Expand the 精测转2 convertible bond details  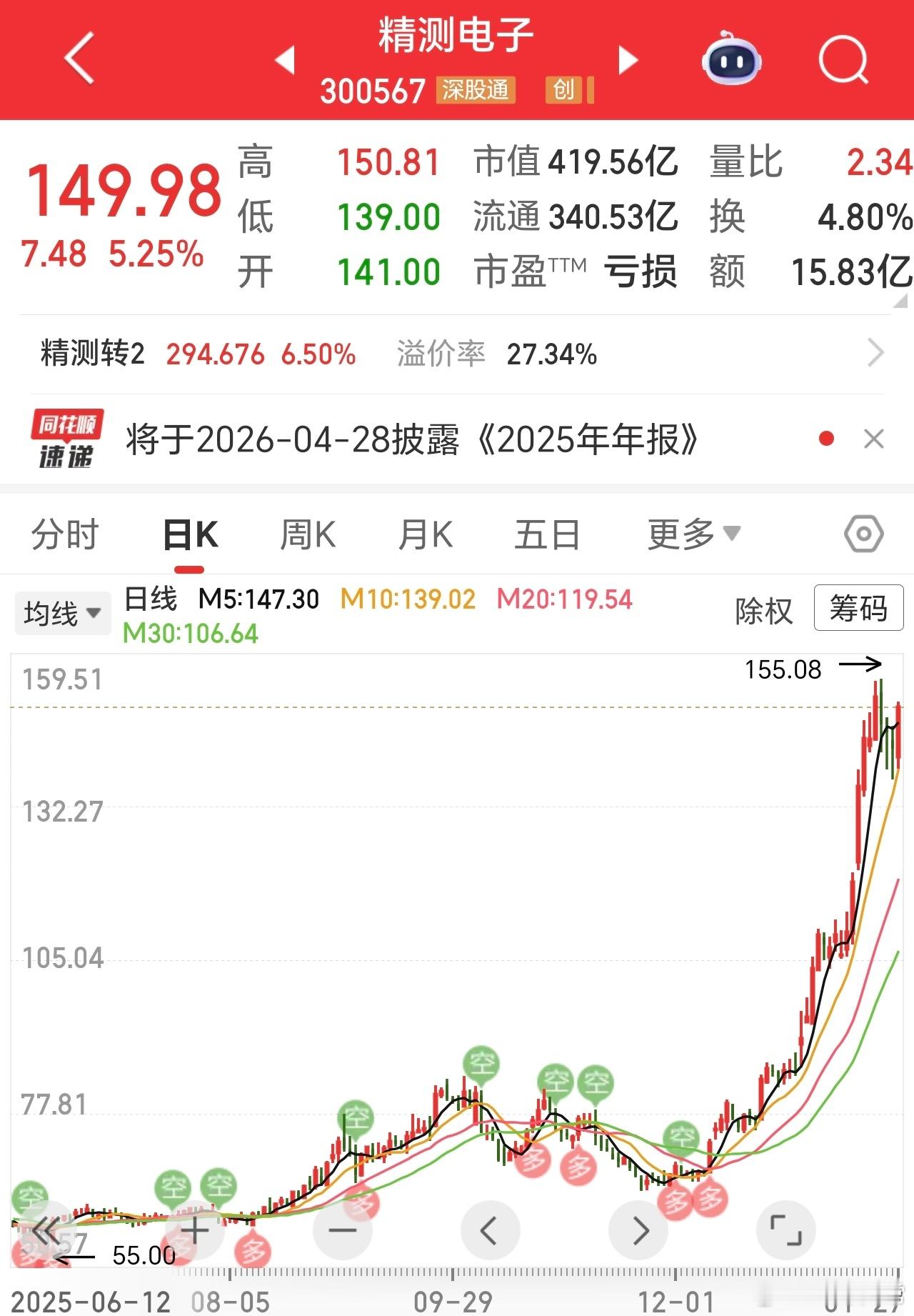tap(877, 352)
